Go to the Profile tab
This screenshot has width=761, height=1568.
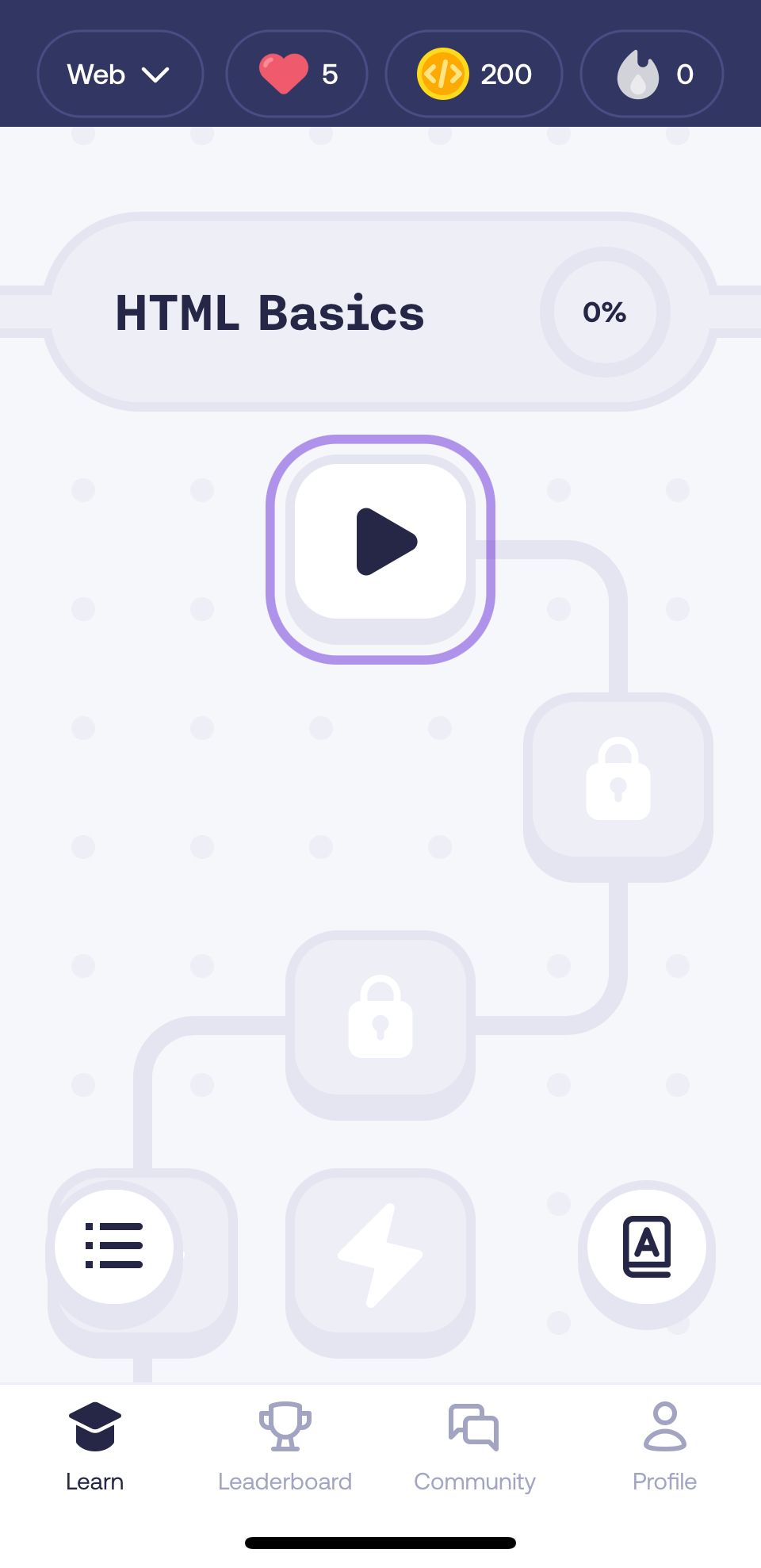coord(664,1447)
